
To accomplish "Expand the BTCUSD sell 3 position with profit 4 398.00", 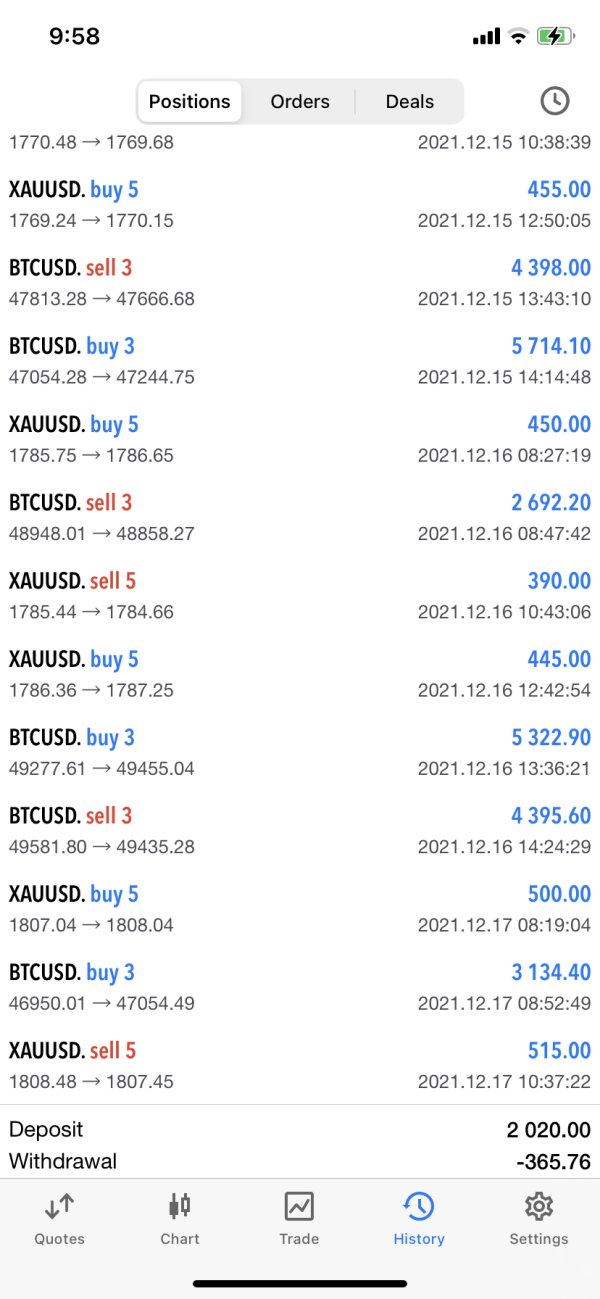I will [x=300, y=282].
